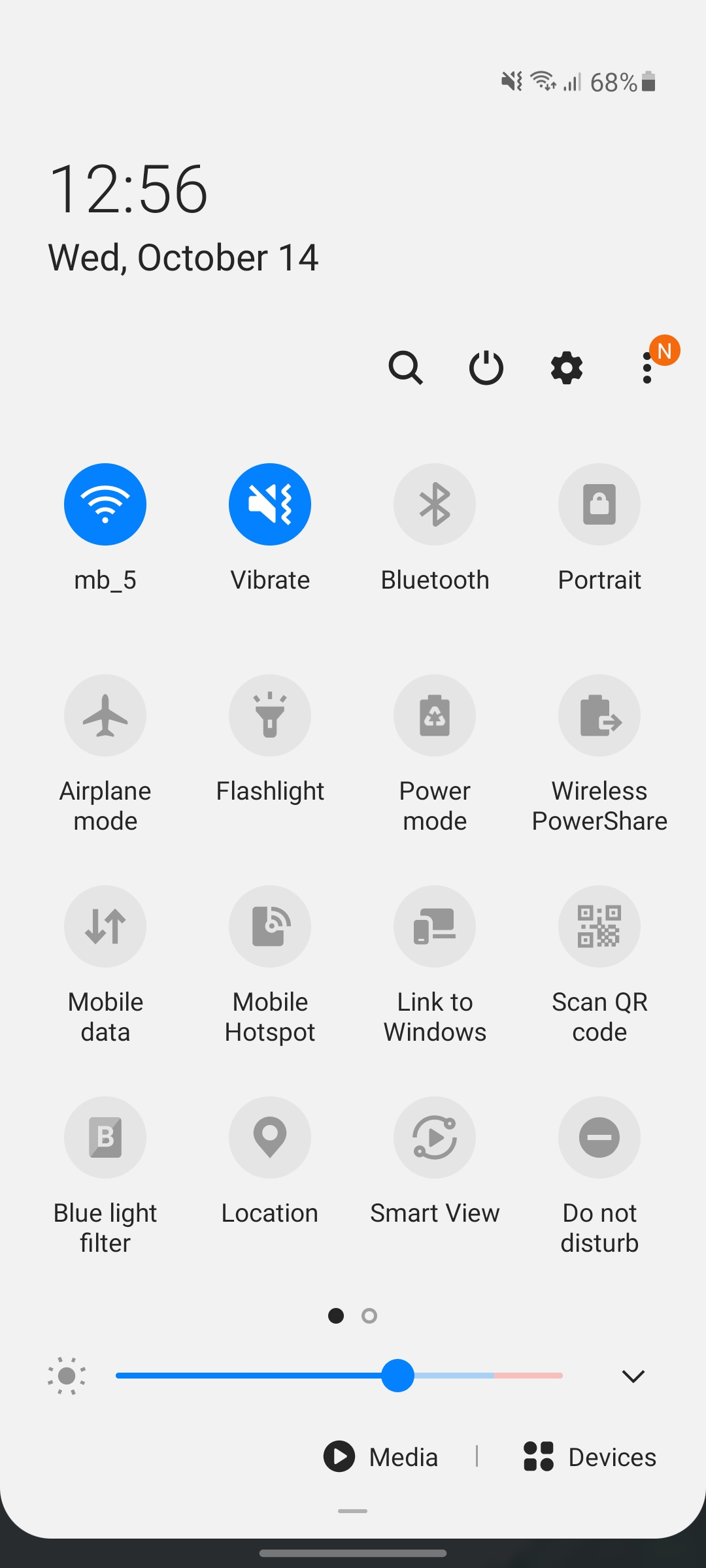Enable Mobile Hotspot
The width and height of the screenshot is (706, 1568).
[x=270, y=926]
